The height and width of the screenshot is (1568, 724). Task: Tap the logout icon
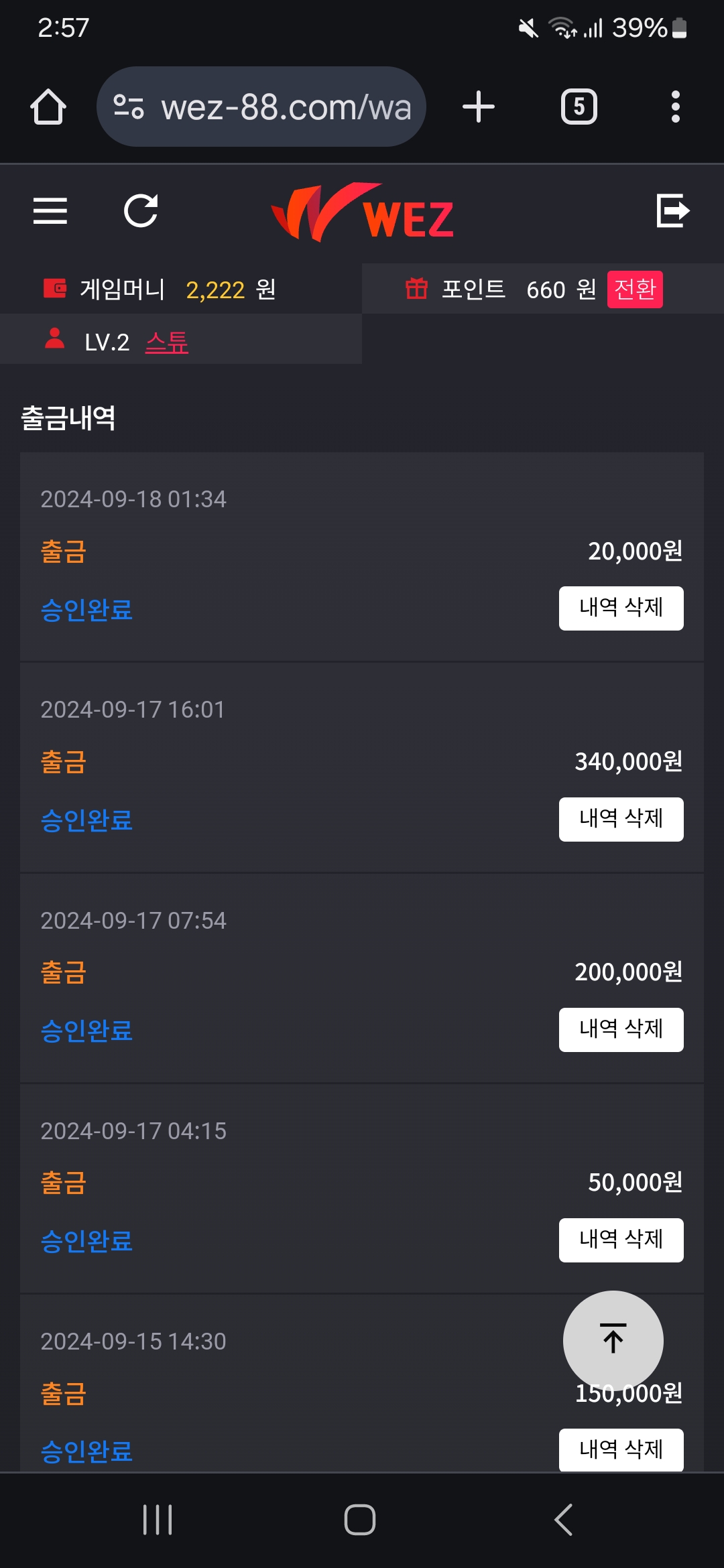672,211
